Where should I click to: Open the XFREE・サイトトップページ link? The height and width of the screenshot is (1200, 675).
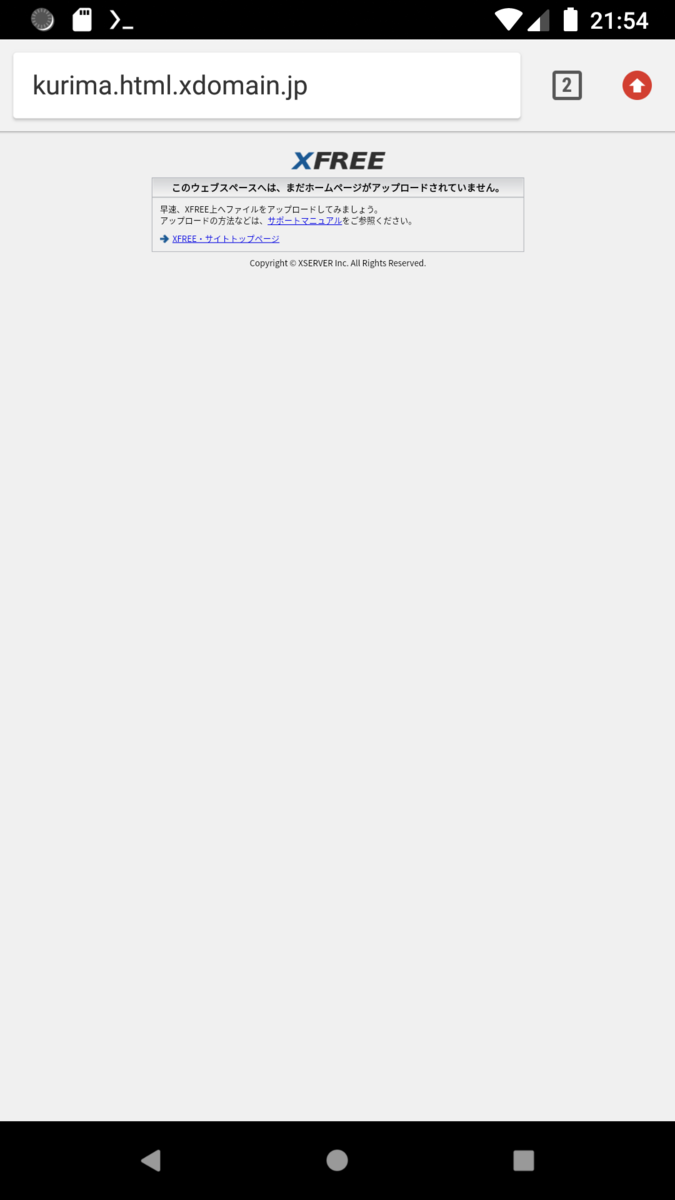pos(225,239)
